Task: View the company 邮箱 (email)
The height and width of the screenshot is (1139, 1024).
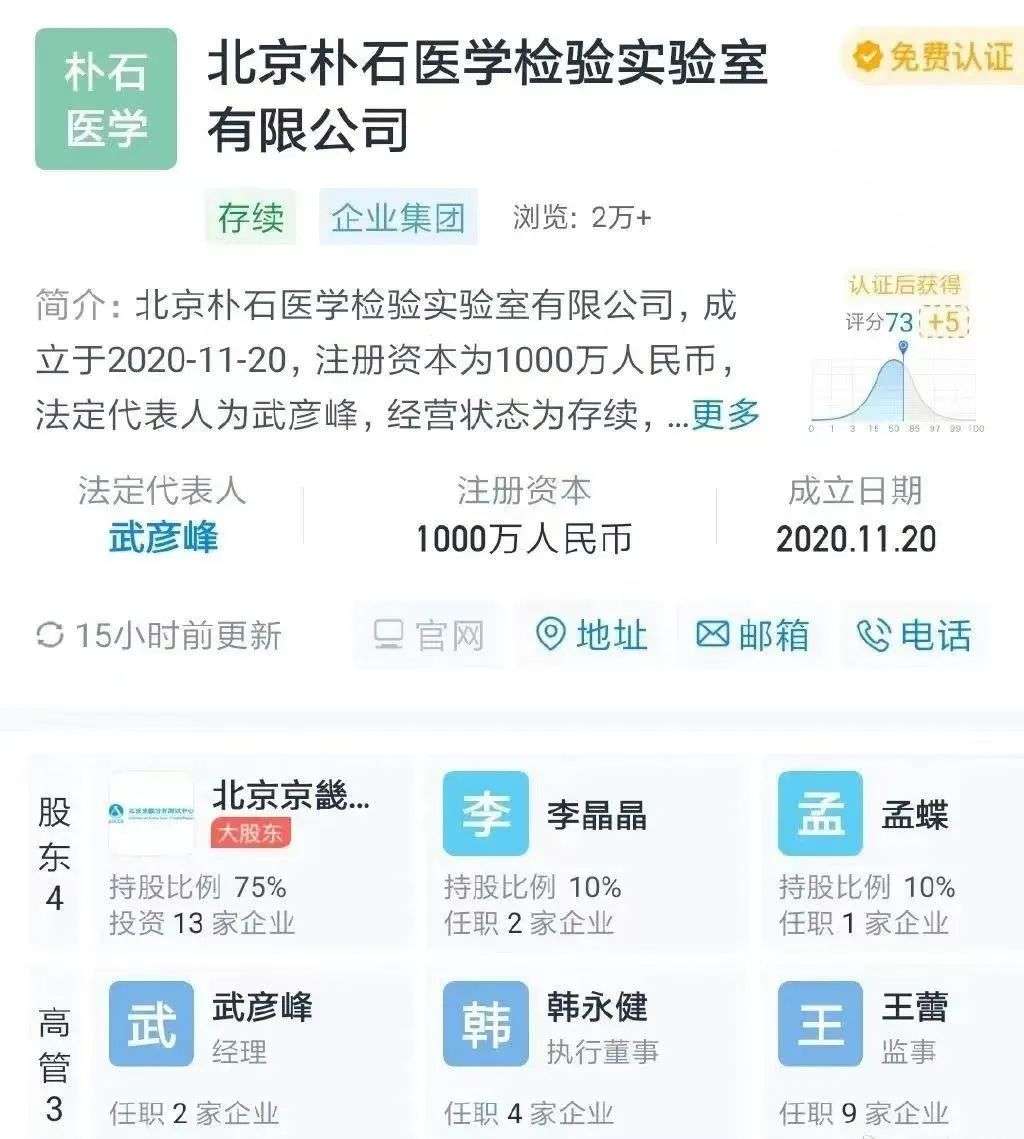Action: coord(752,635)
